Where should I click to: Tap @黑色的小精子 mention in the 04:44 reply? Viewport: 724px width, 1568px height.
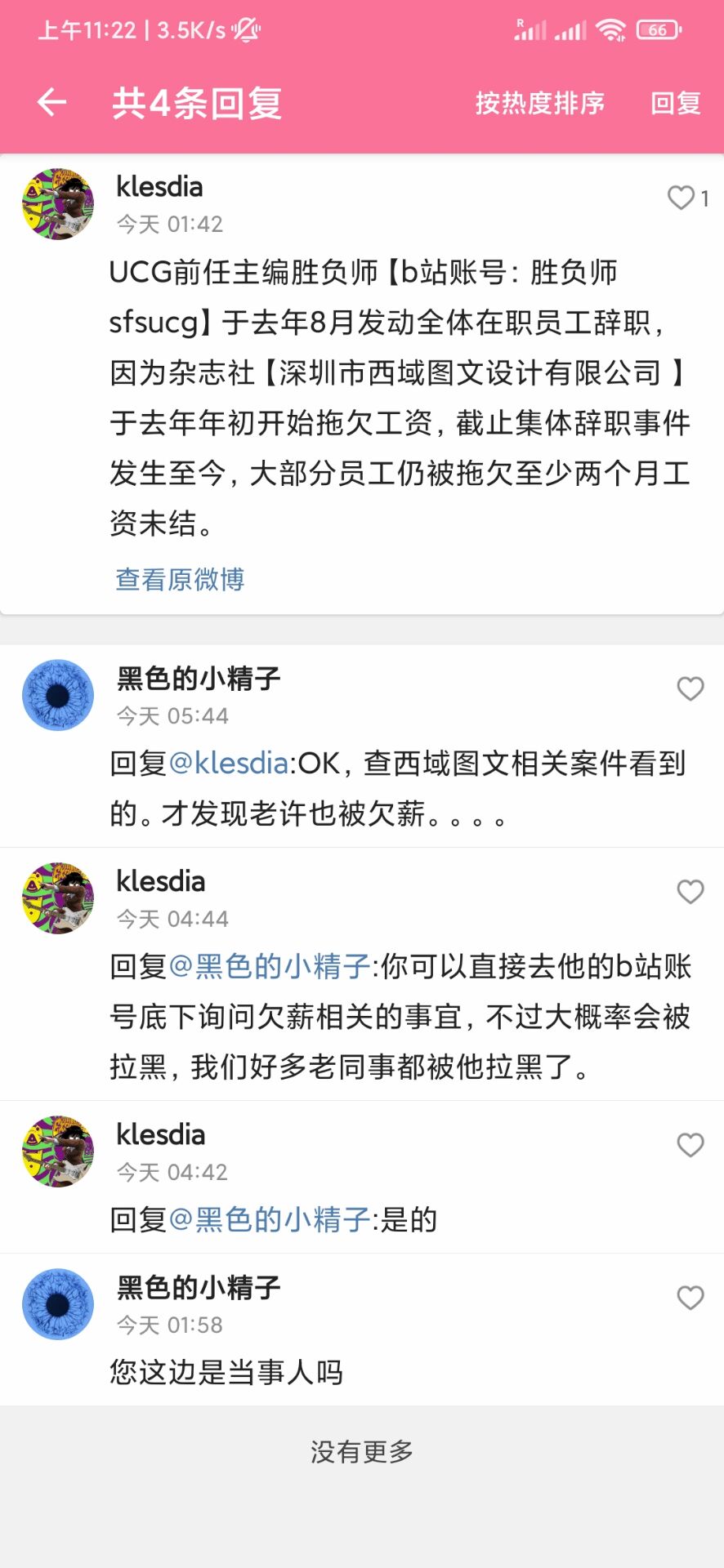[270, 966]
